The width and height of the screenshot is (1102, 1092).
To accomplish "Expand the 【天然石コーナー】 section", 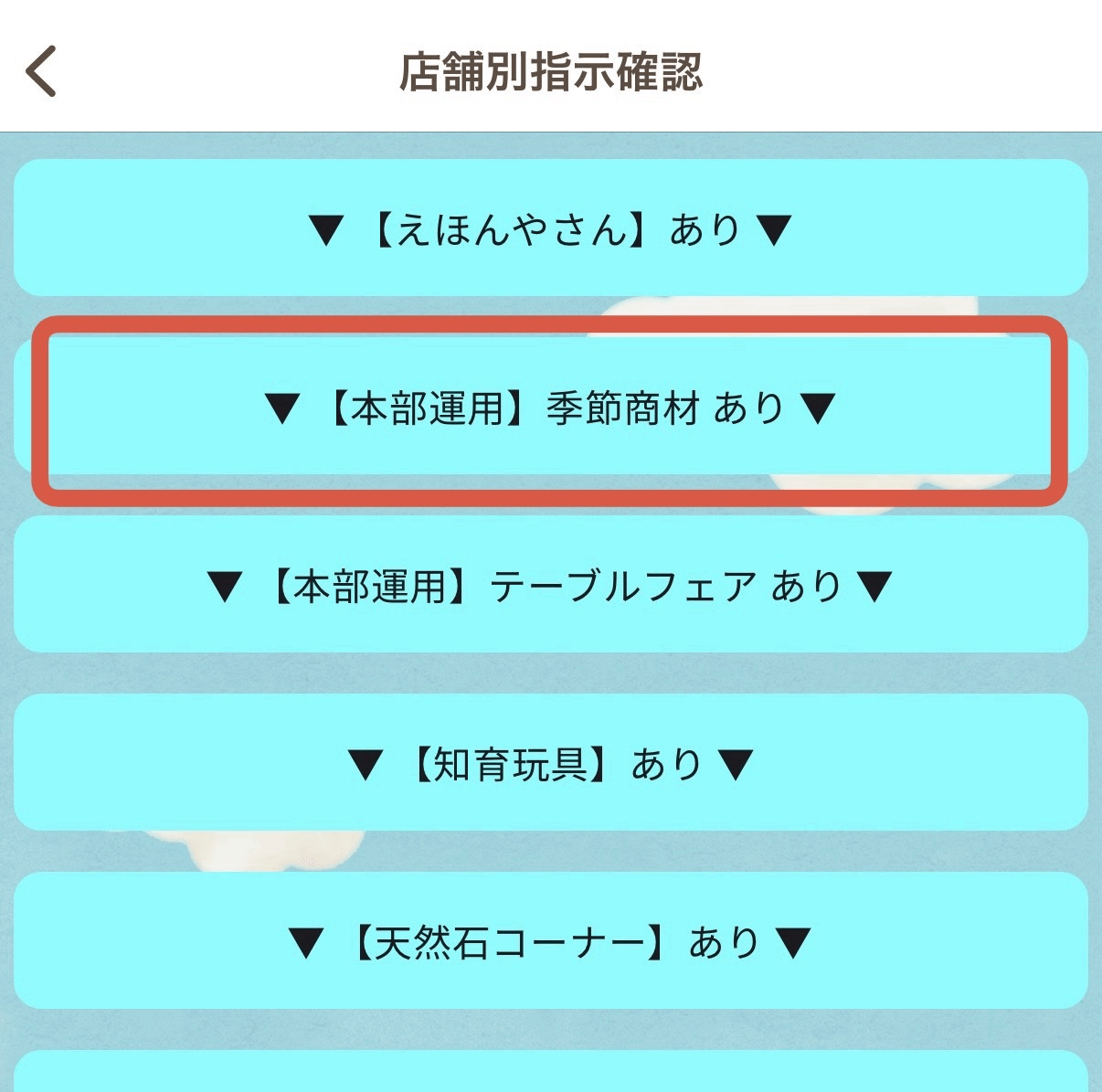I will pos(550,941).
